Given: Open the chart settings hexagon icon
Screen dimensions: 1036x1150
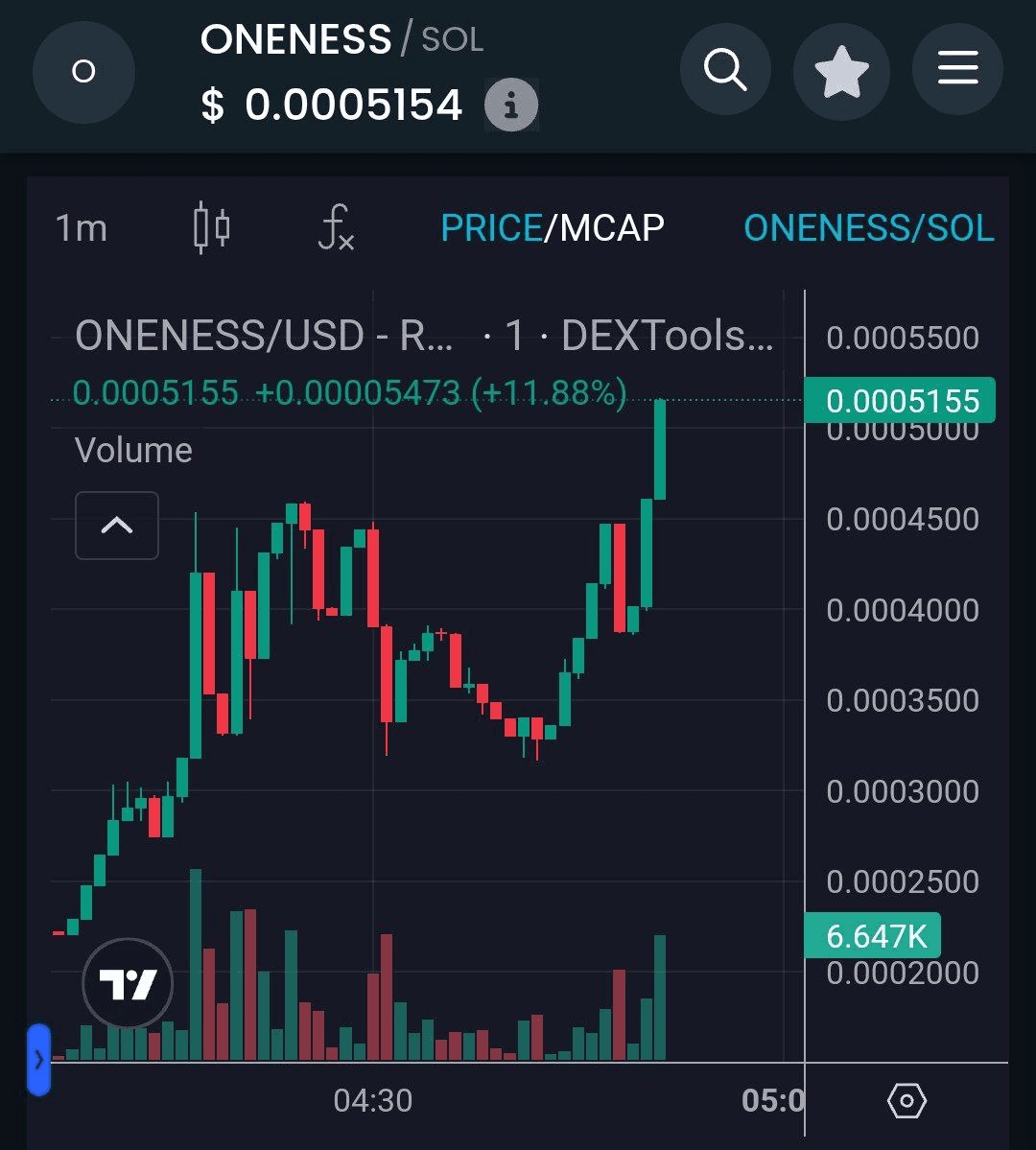Looking at the screenshot, I should pos(906,1100).
